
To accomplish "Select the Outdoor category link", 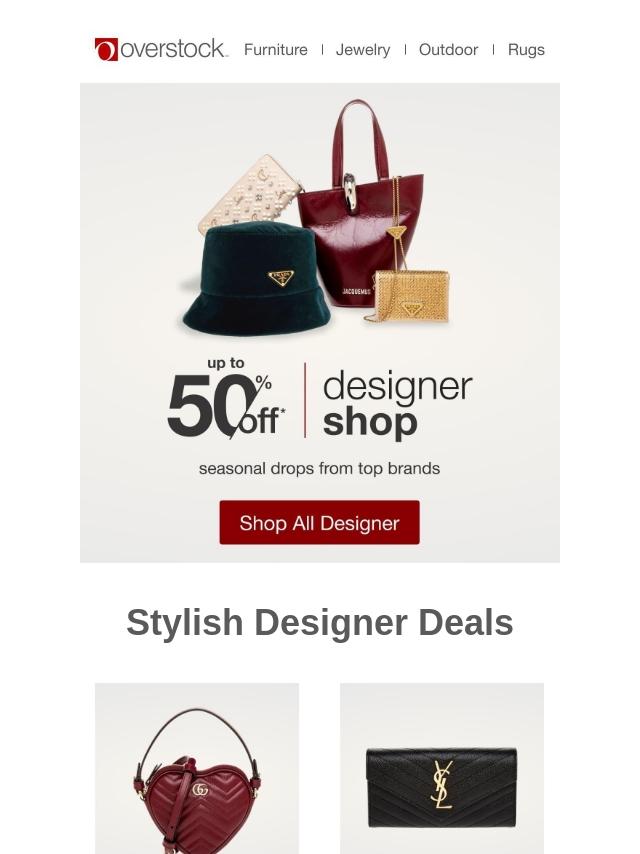I will (448, 50).
